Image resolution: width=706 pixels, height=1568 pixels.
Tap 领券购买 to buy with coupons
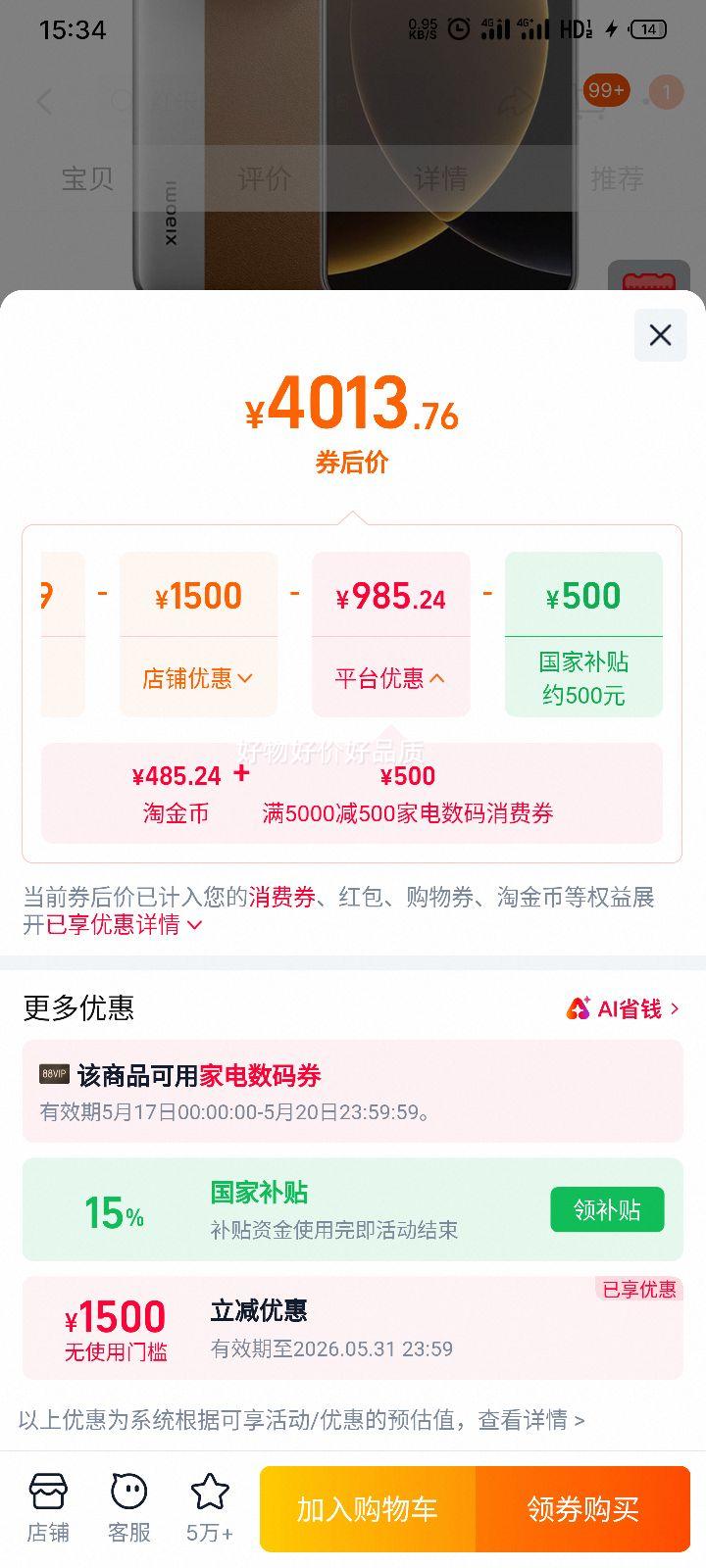[583, 1509]
